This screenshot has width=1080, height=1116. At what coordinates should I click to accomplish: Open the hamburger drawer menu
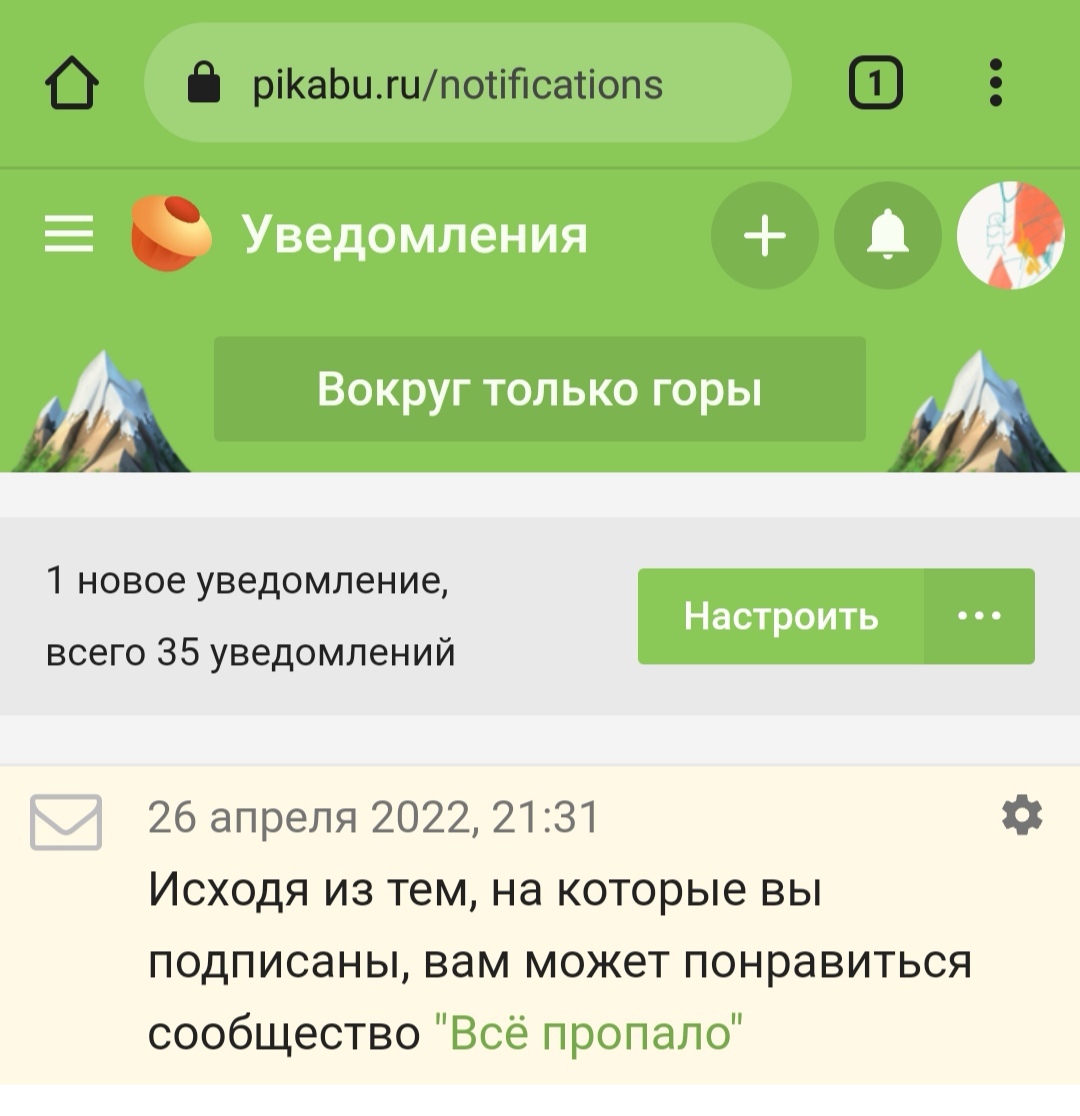[69, 236]
